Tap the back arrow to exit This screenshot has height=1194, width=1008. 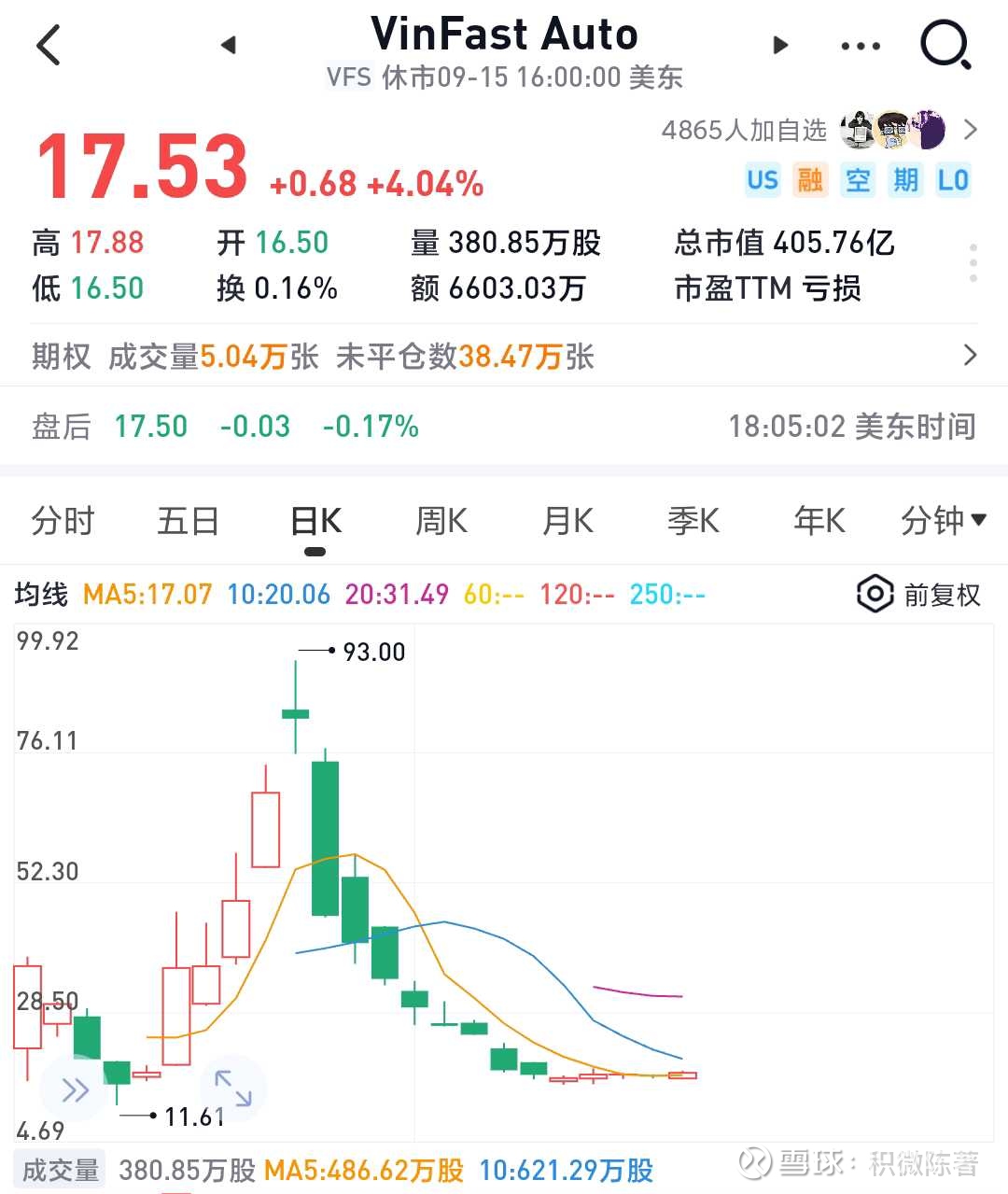(48, 45)
